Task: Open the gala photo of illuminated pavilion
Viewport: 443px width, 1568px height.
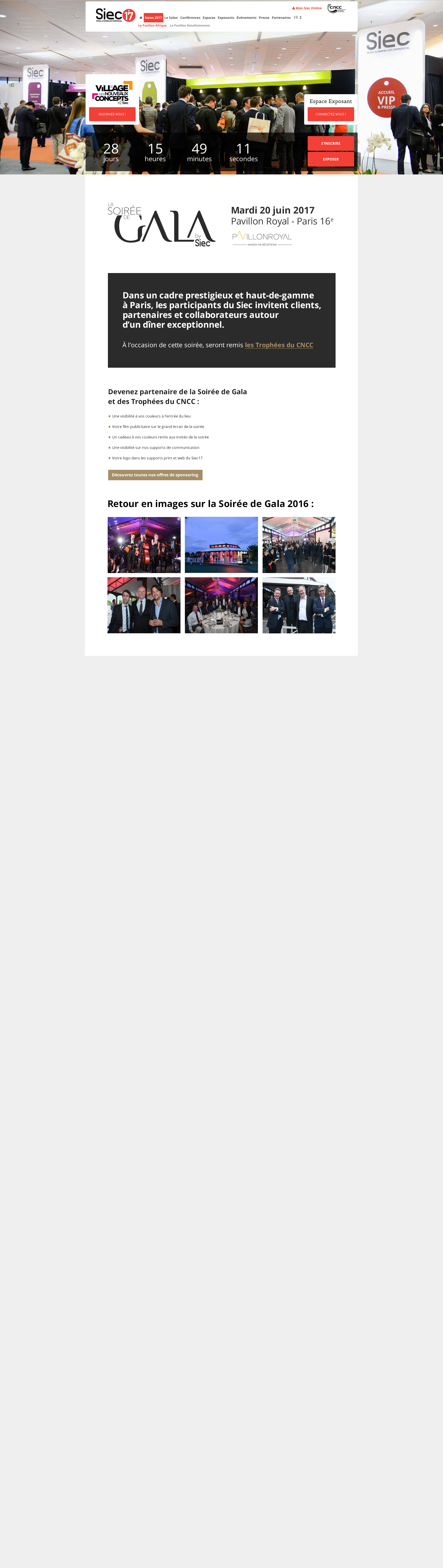Action: 221,545
